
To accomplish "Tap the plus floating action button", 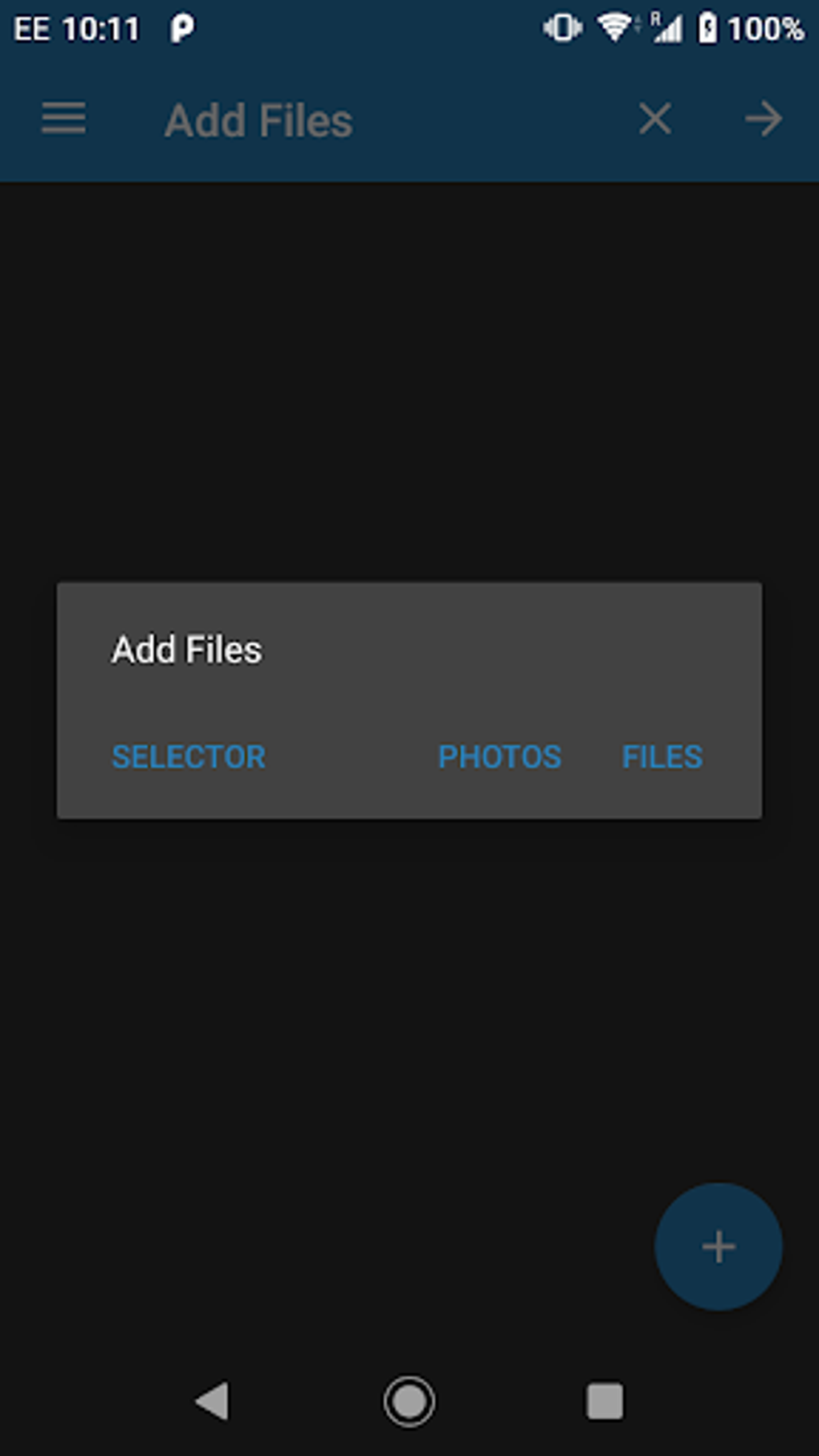I will tap(719, 1246).
